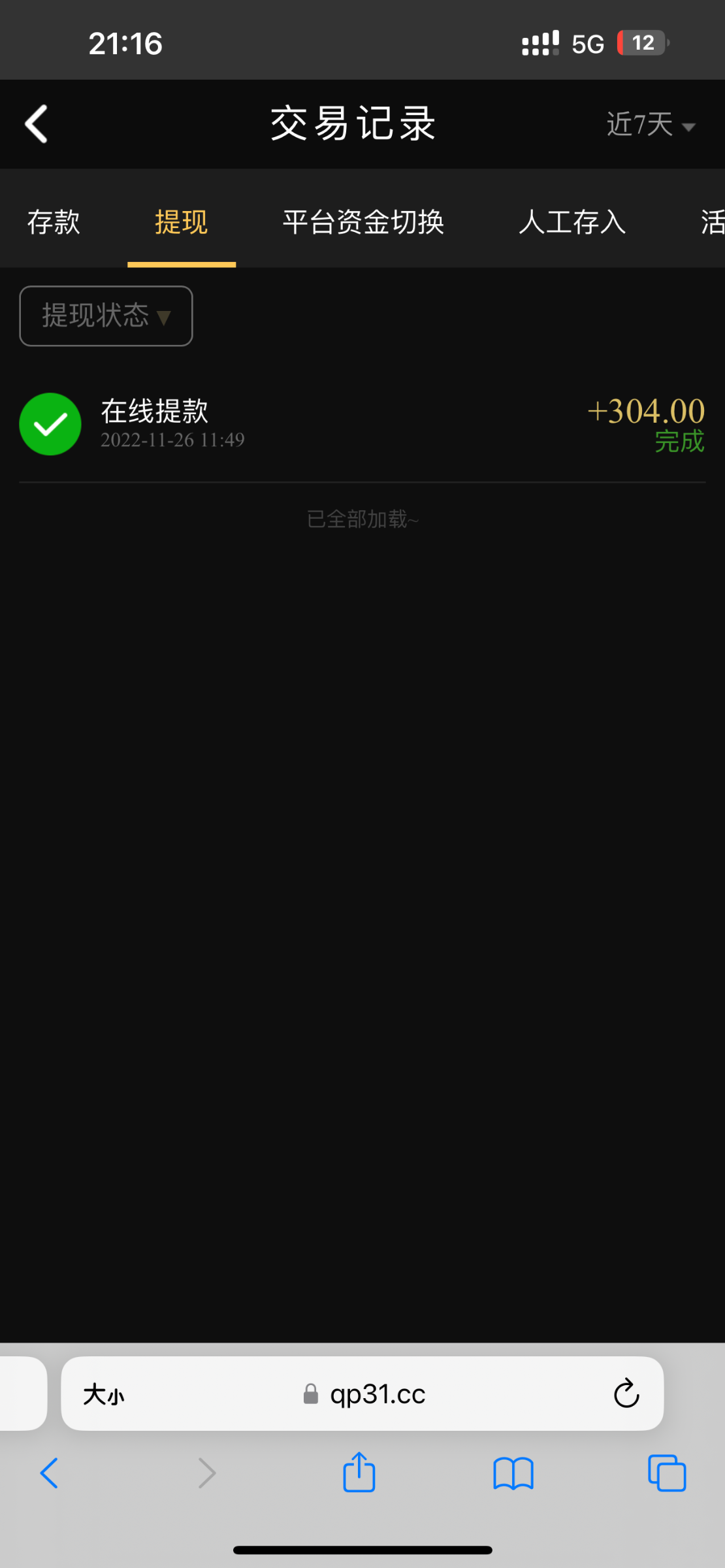The image size is (725, 1568).
Task: Open the Safari tab overview icon
Action: coord(667,1473)
